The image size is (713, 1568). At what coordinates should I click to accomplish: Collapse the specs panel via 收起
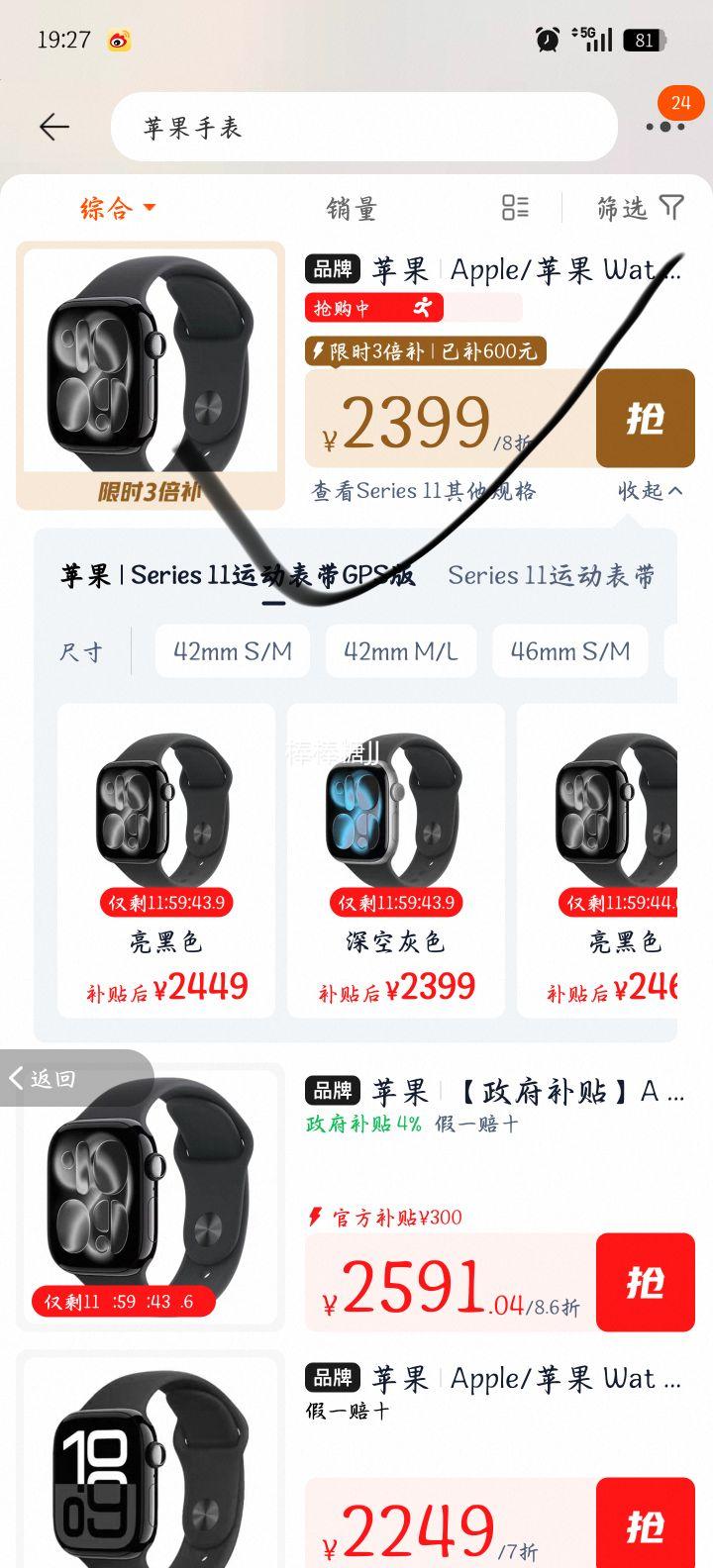[647, 491]
